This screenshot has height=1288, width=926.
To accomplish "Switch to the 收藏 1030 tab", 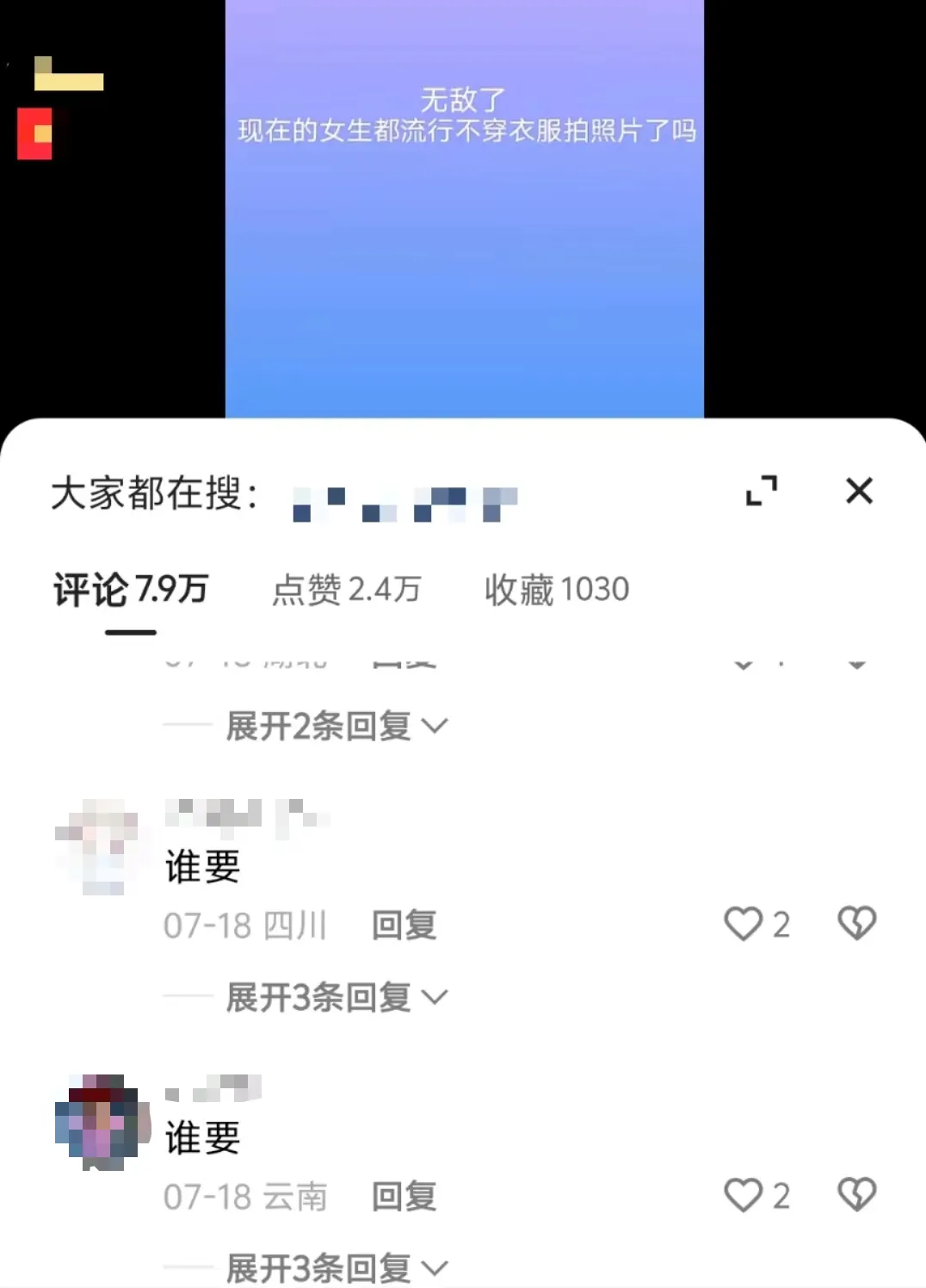I will pos(557,591).
